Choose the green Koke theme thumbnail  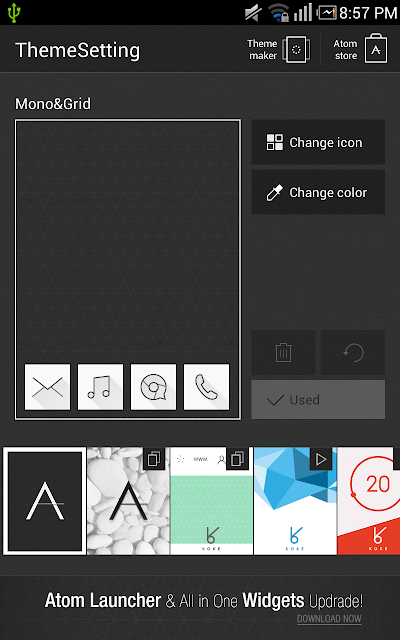211,501
